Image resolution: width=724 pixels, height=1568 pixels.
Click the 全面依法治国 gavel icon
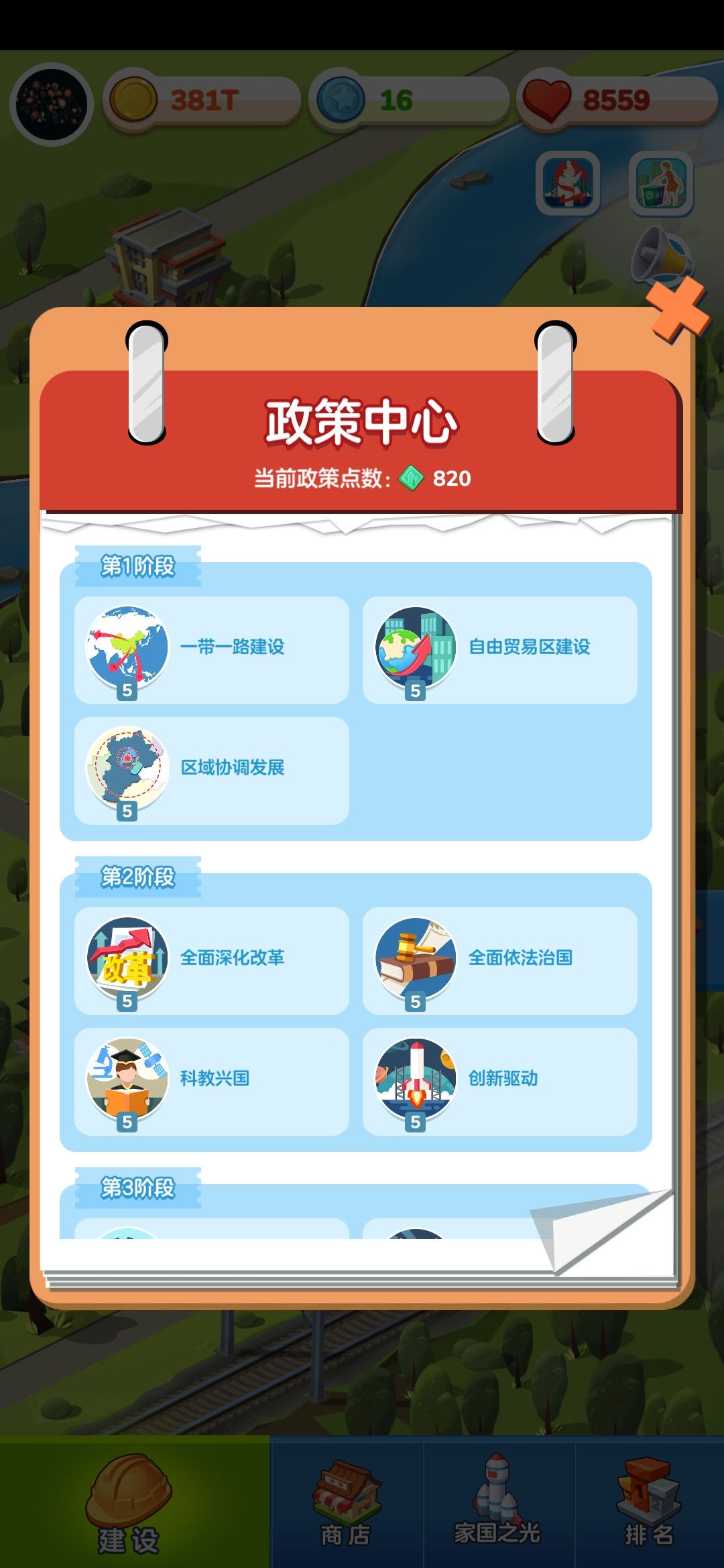tap(416, 958)
